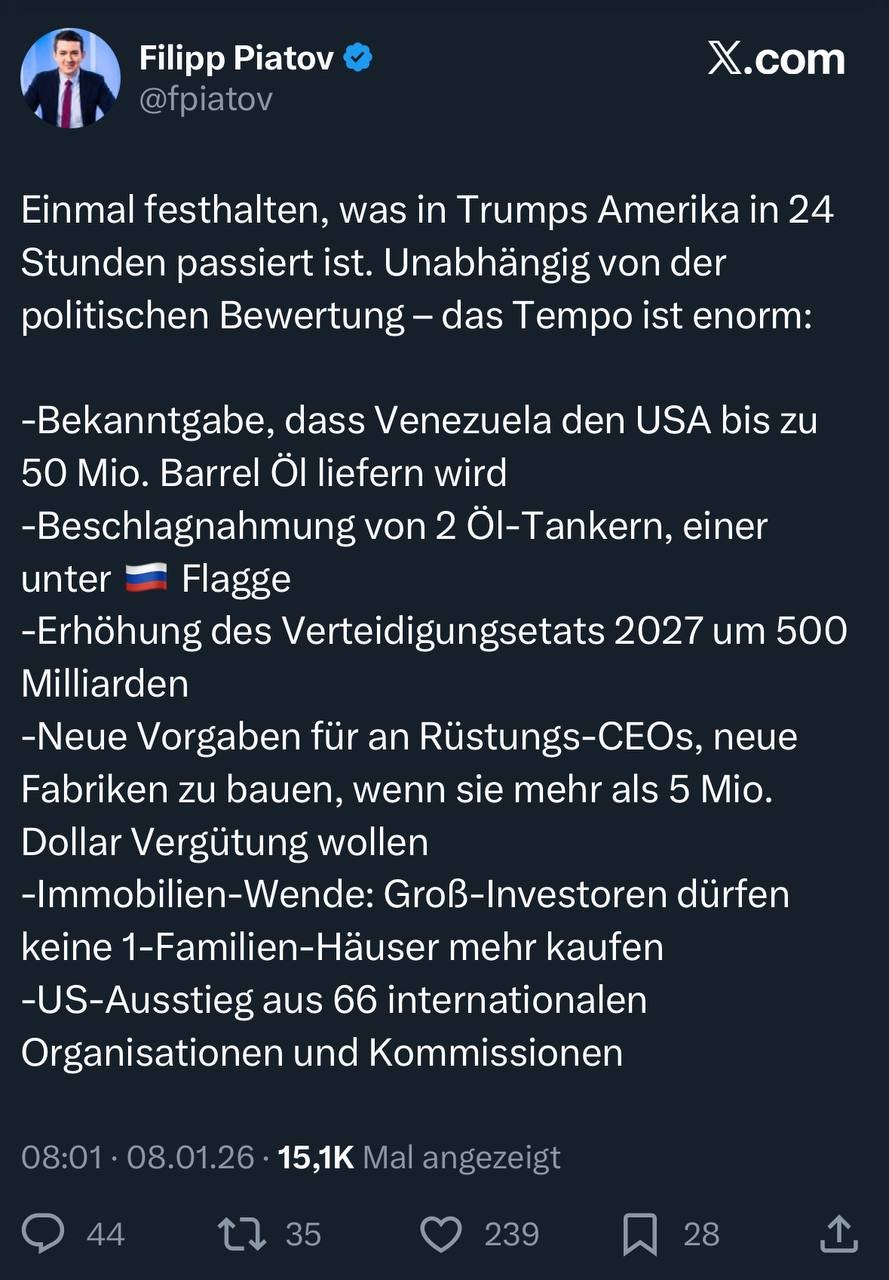Share this post

click(838, 1233)
